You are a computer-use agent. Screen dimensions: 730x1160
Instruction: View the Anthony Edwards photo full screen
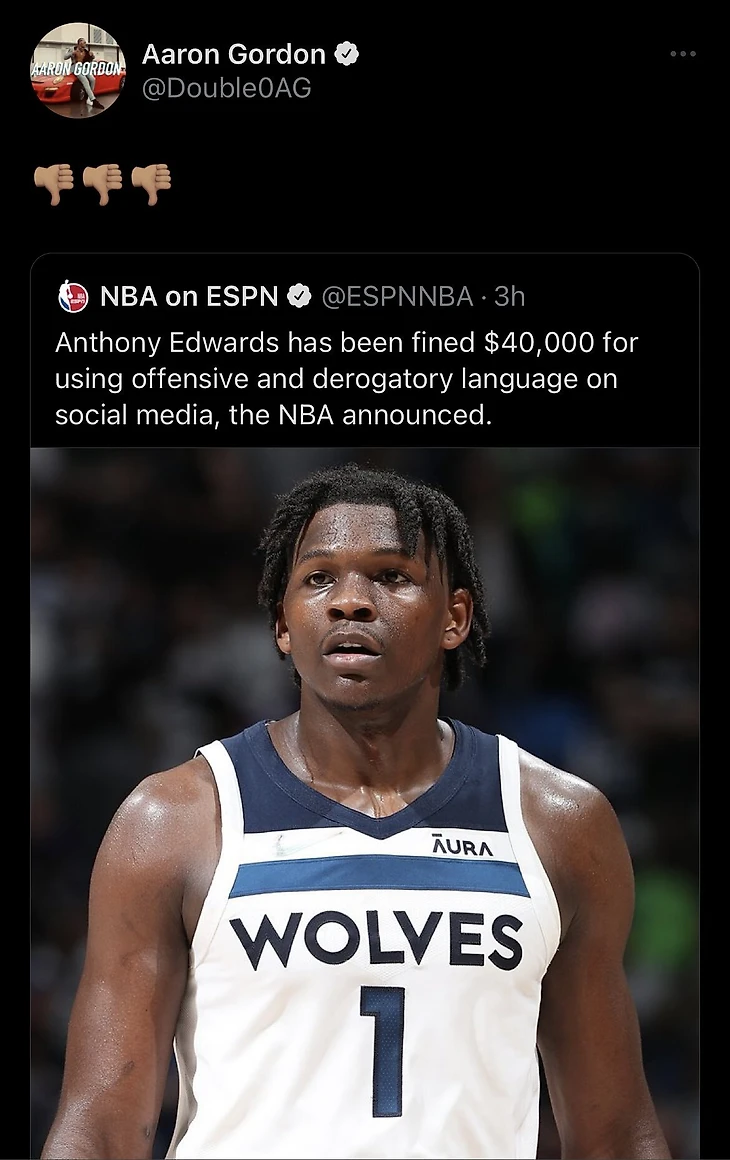(x=365, y=800)
